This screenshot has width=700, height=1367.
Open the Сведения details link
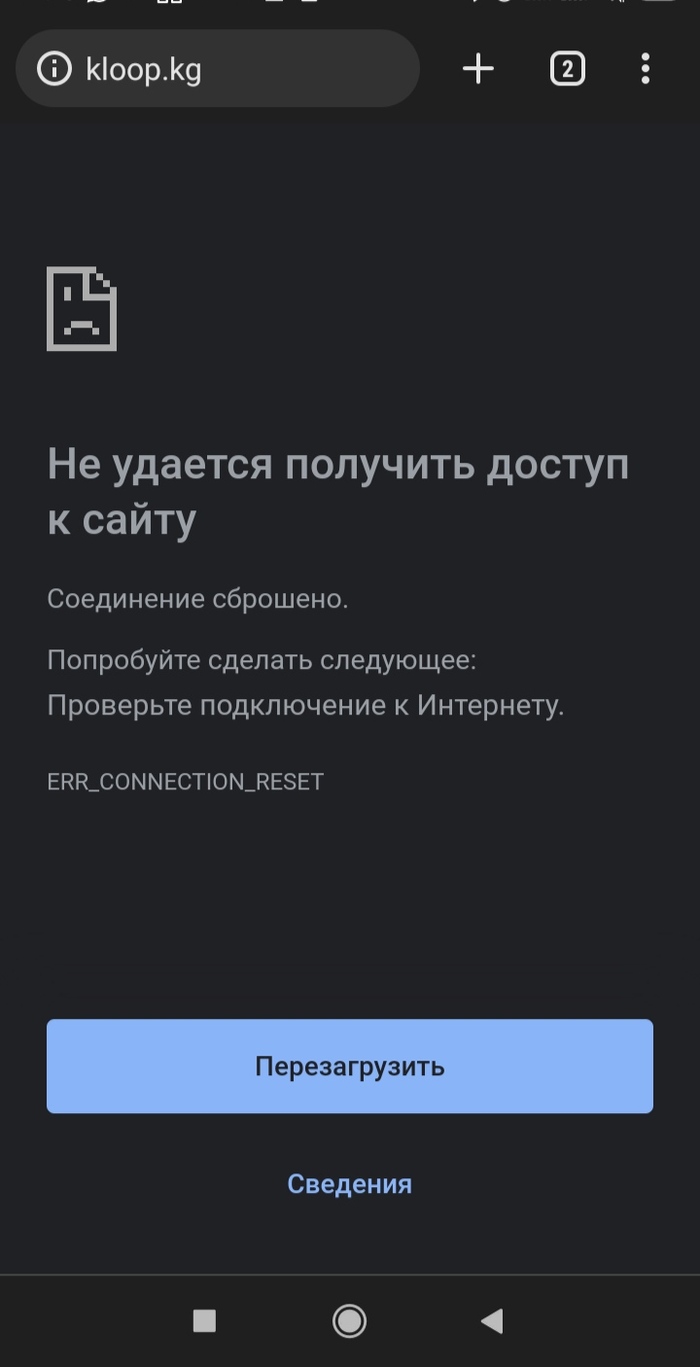(x=349, y=1184)
